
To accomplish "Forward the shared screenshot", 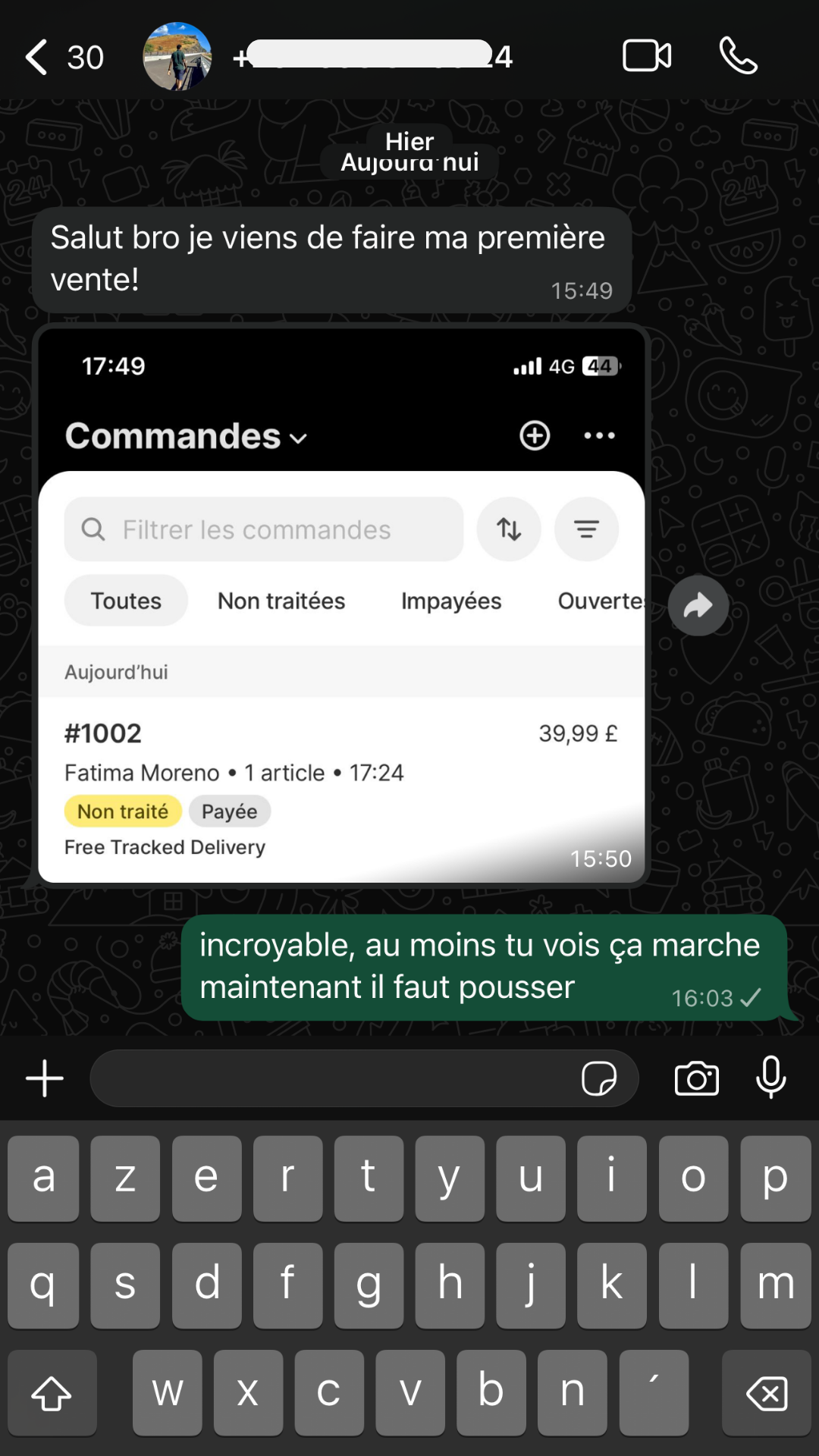I will [x=698, y=605].
